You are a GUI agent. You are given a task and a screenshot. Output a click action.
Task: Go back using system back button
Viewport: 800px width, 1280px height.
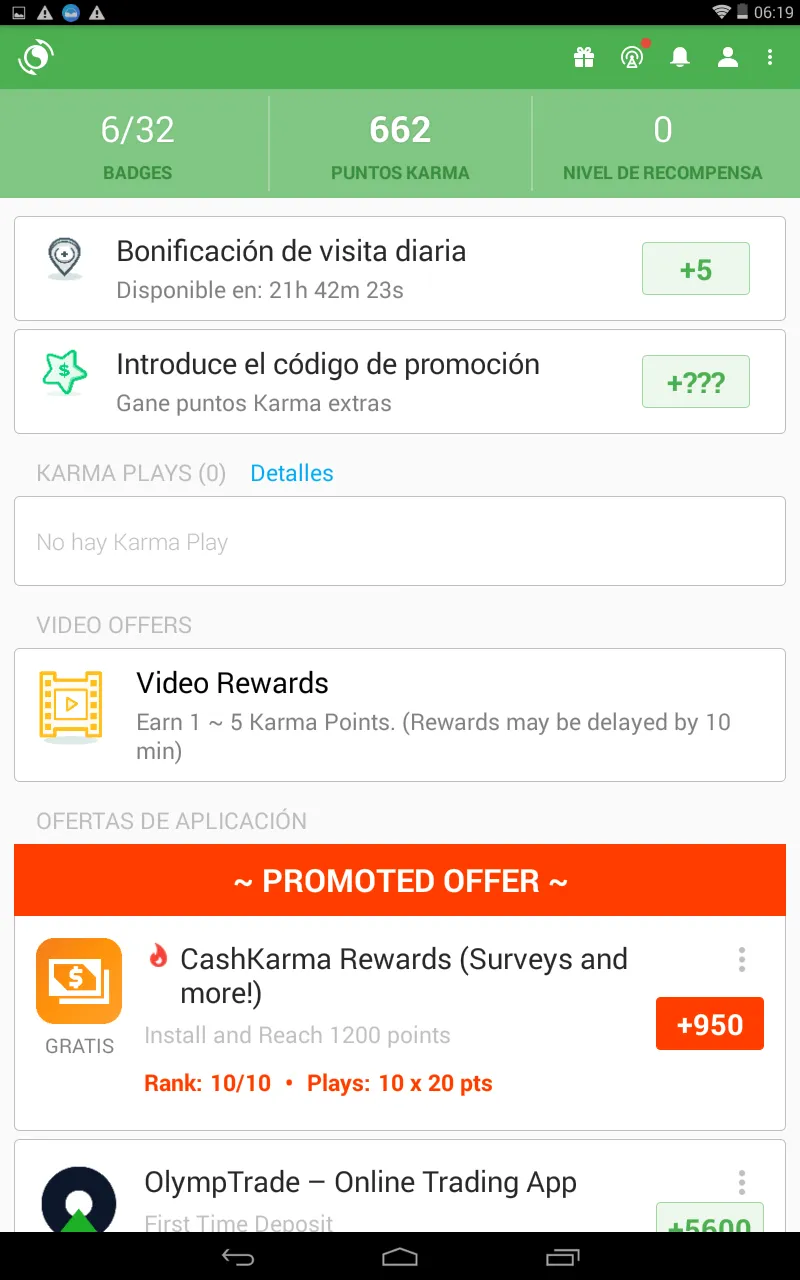(x=238, y=1256)
